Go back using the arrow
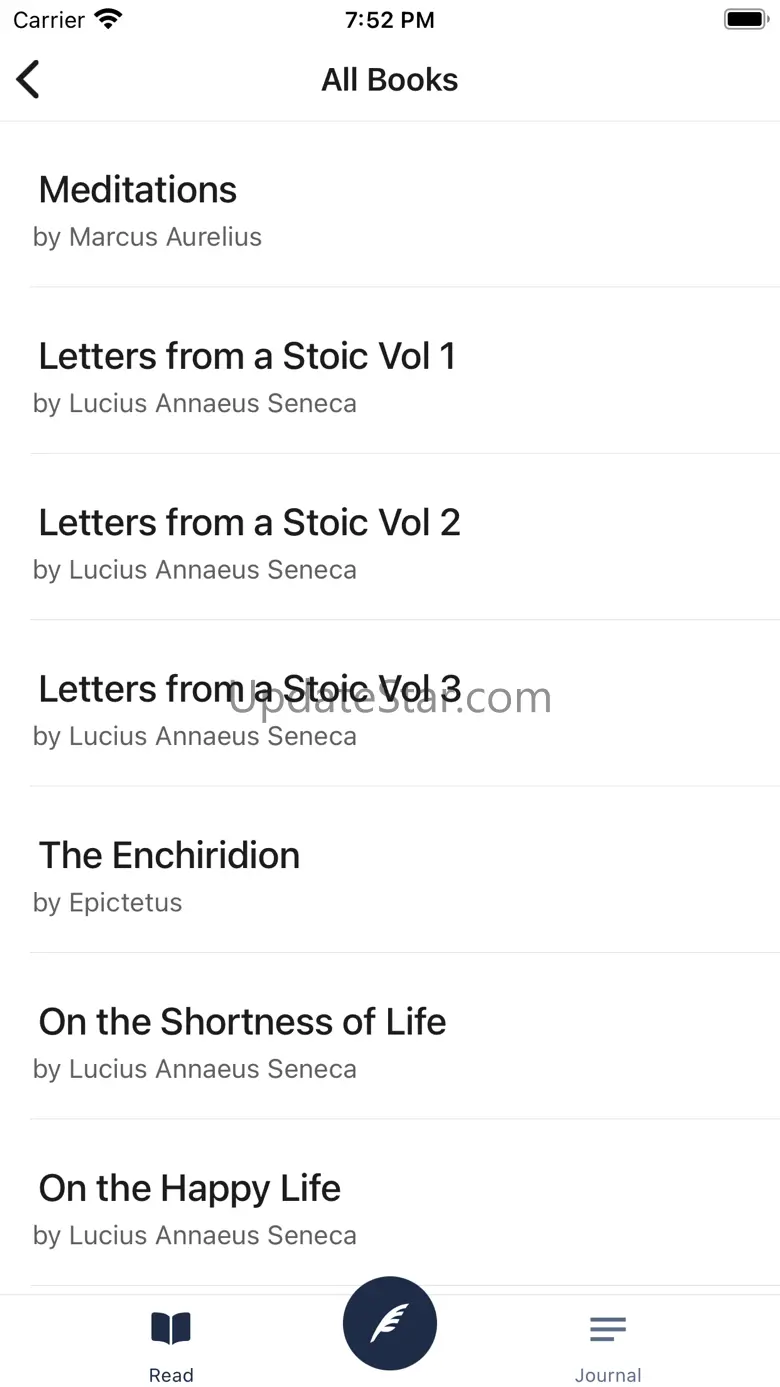This screenshot has width=780, height=1387. pos(29,80)
